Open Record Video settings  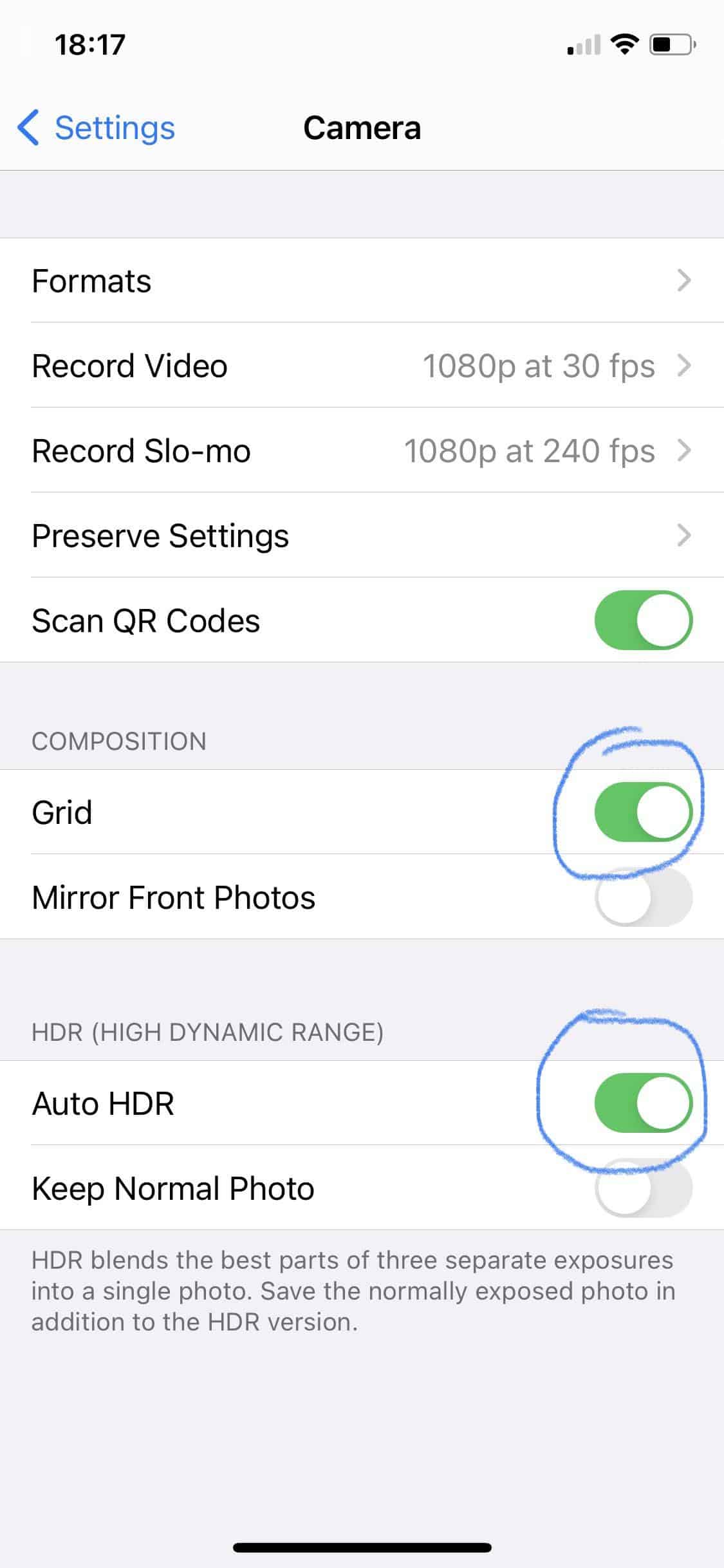(x=362, y=366)
